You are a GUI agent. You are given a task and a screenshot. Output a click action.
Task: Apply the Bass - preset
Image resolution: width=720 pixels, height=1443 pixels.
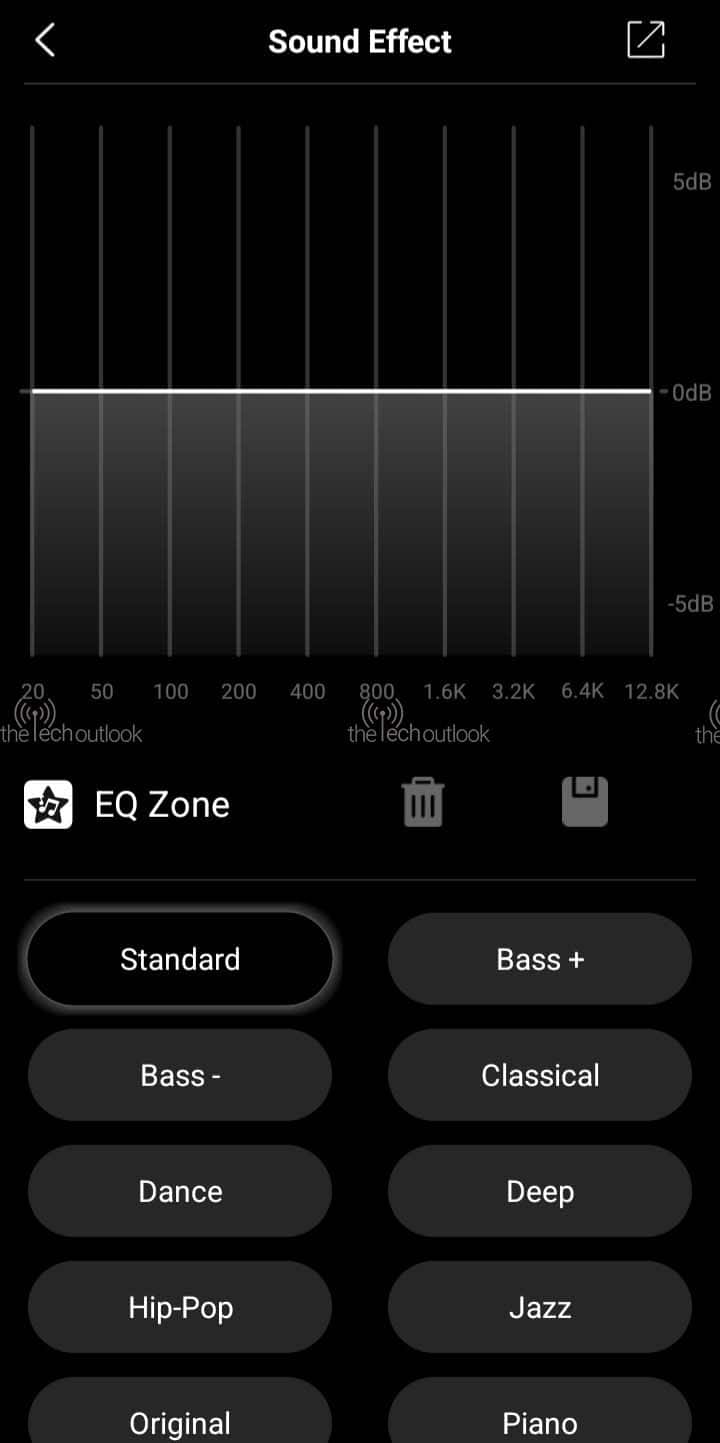(x=180, y=1075)
